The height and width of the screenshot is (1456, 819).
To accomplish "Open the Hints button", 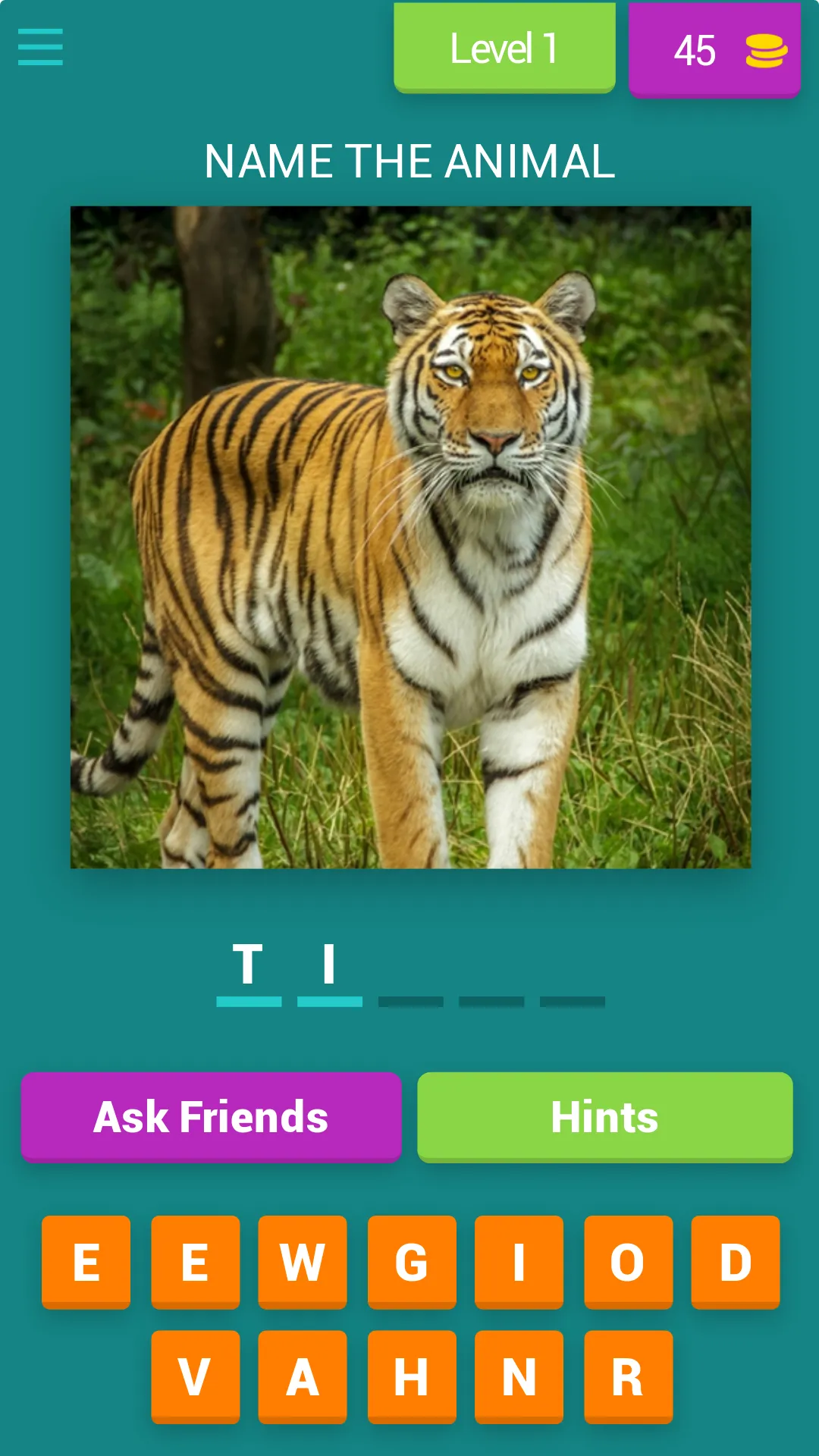I will click(604, 1116).
